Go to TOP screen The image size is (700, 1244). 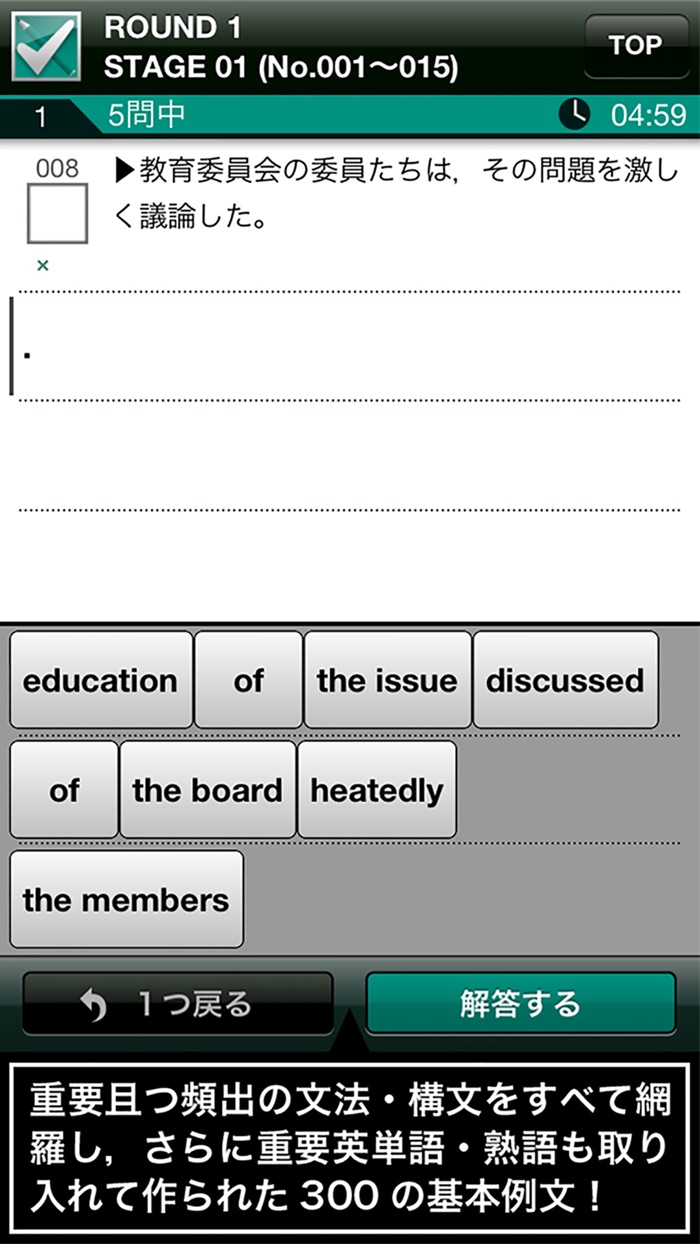coord(635,46)
